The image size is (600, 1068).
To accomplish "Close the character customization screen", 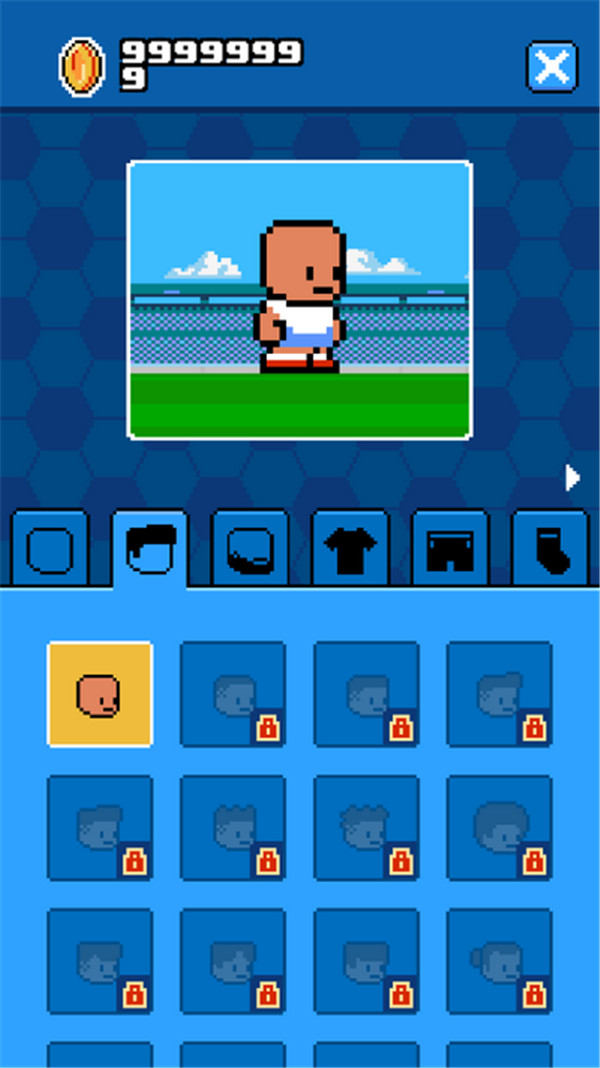I will coord(552,67).
